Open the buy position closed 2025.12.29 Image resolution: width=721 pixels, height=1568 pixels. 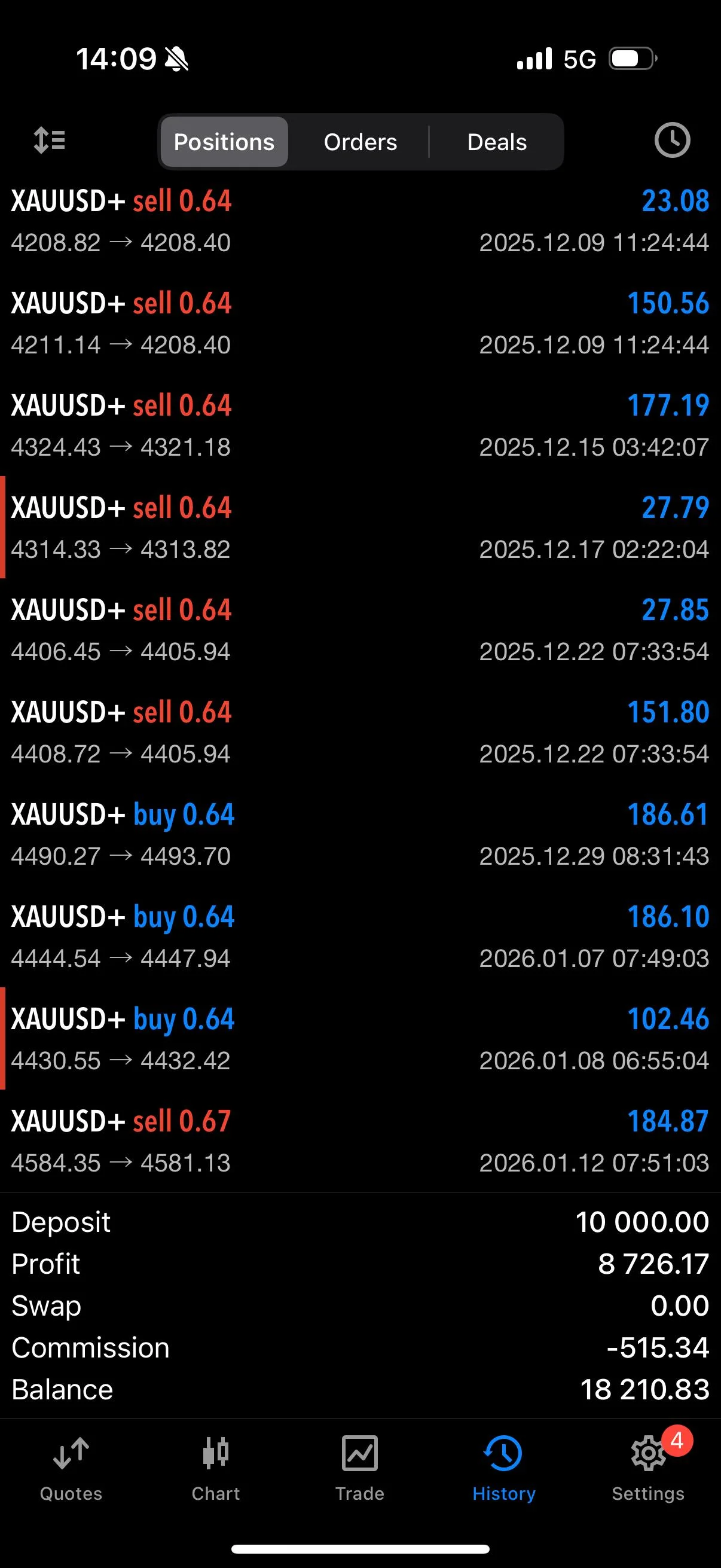[x=360, y=834]
